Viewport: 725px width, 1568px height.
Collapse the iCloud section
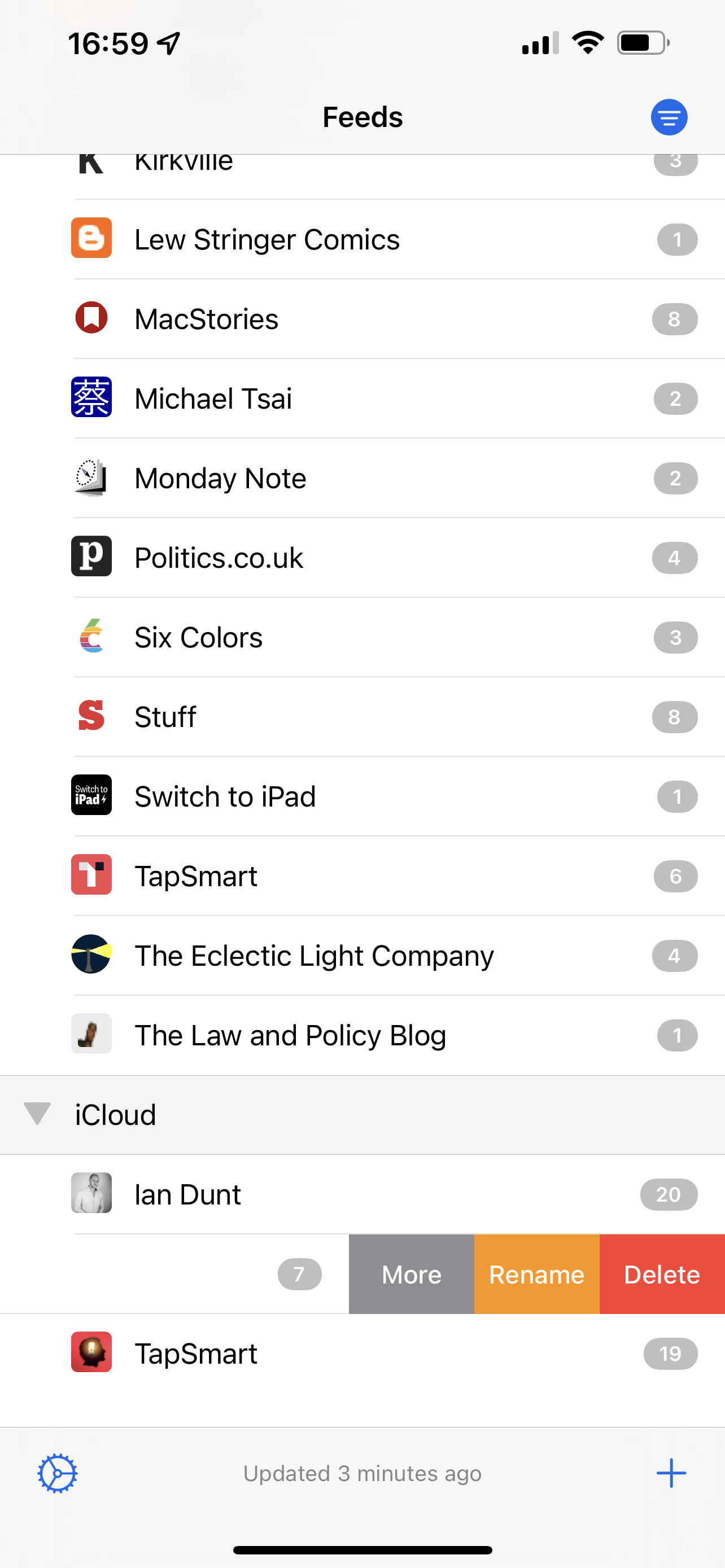tap(37, 1114)
